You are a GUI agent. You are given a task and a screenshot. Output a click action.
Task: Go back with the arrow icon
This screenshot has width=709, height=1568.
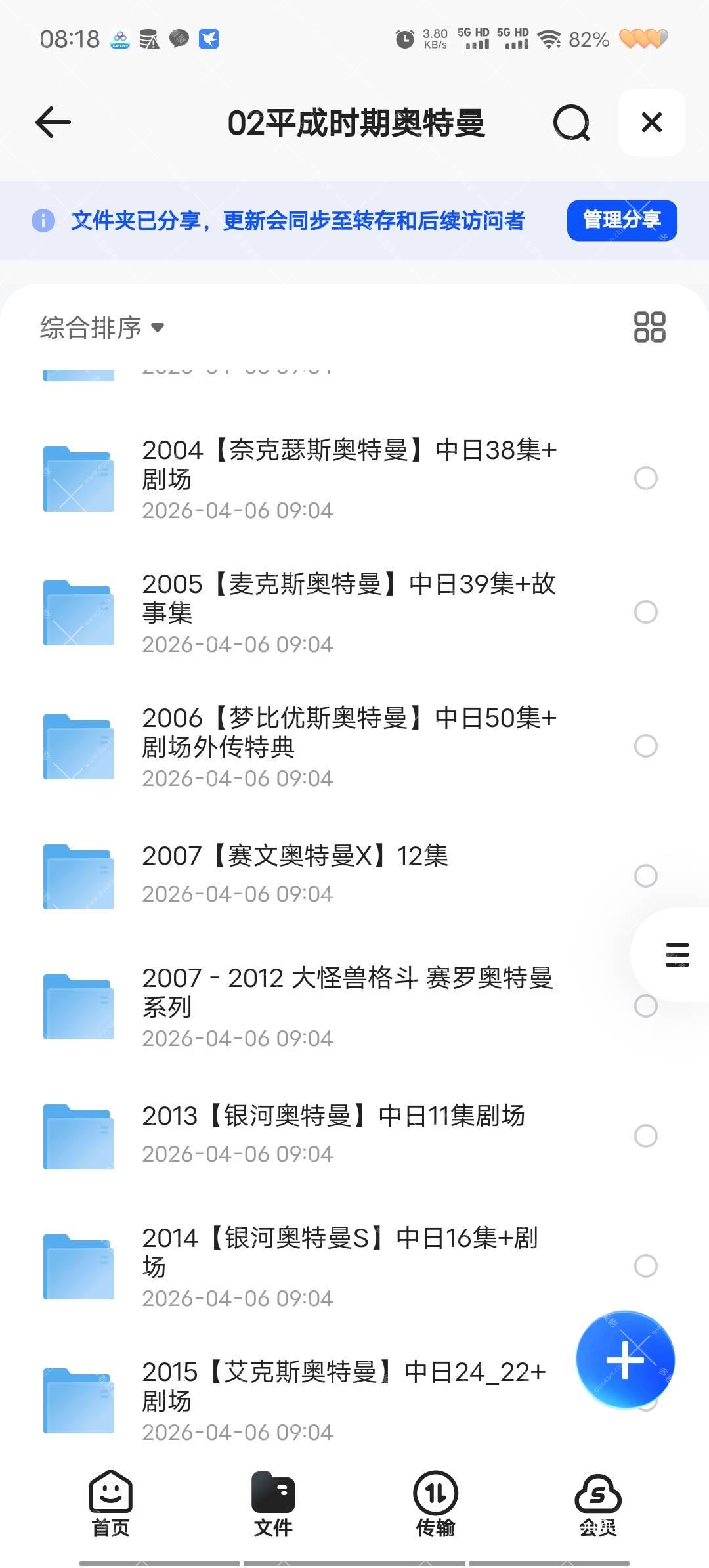pyautogui.click(x=53, y=122)
